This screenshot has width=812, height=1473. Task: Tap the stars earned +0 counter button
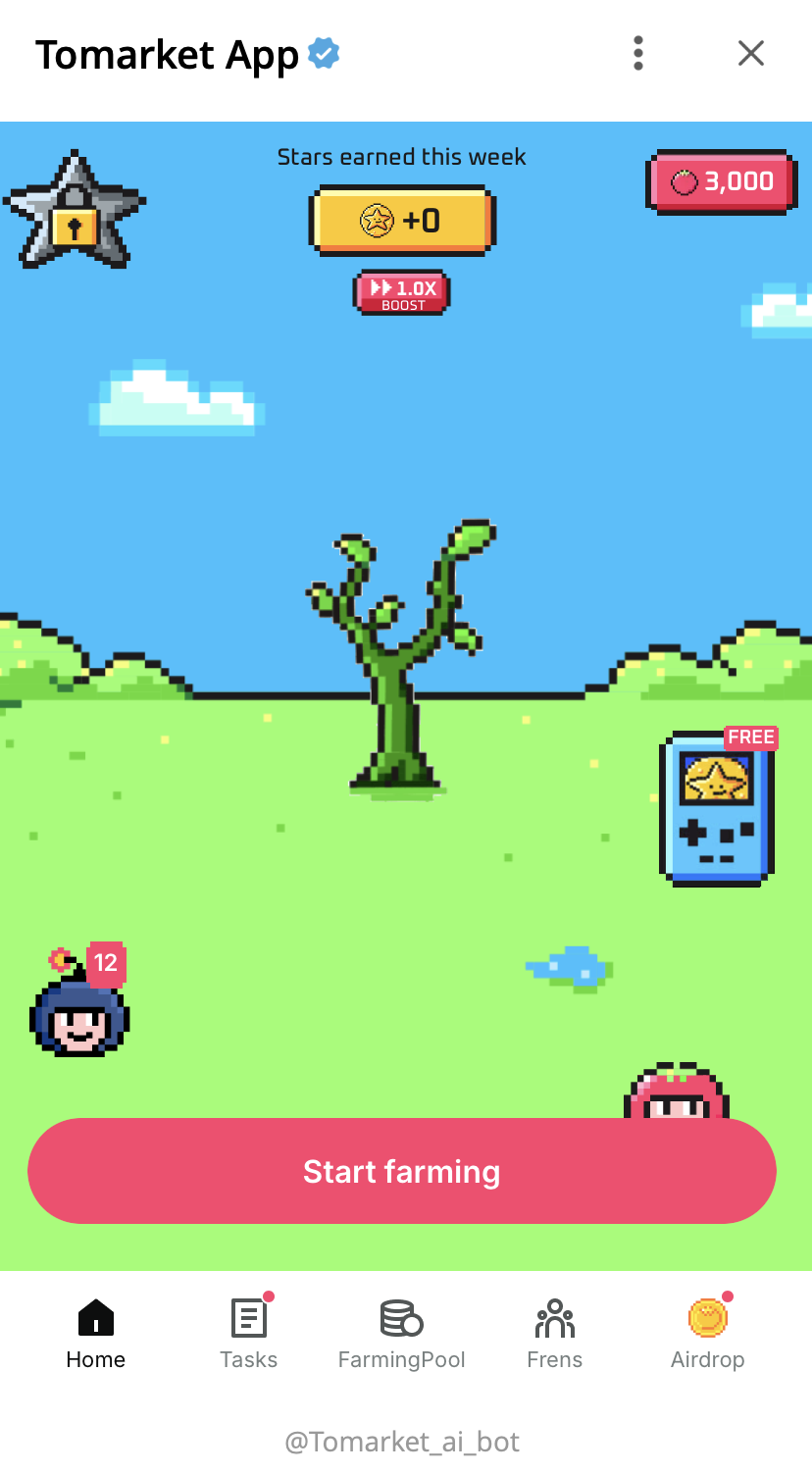402,221
